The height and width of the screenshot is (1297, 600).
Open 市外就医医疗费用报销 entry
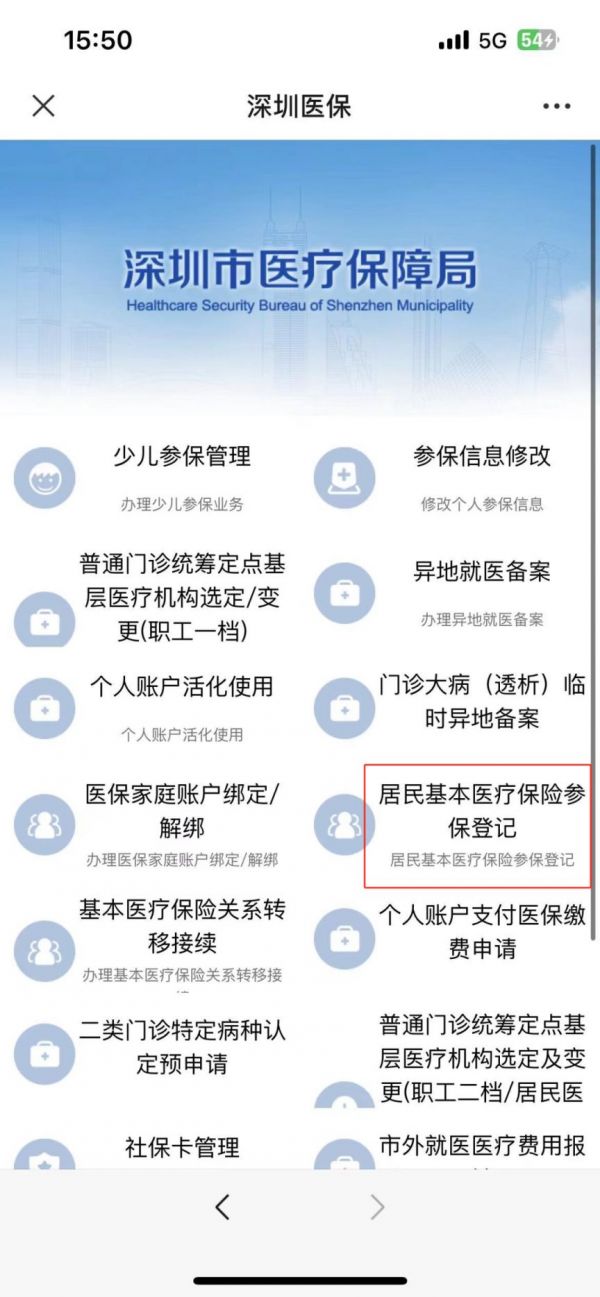(x=481, y=1147)
